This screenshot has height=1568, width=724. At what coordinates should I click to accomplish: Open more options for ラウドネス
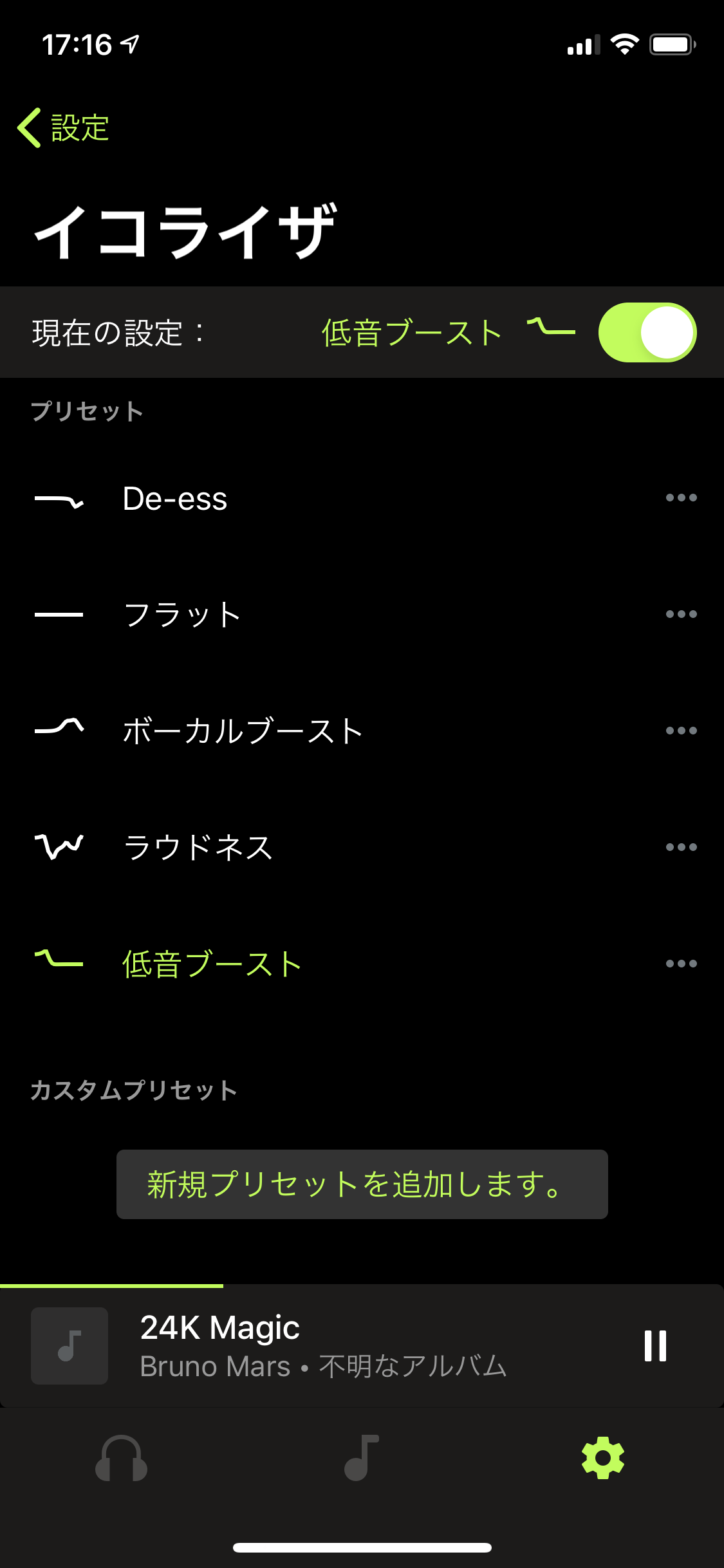click(x=682, y=847)
